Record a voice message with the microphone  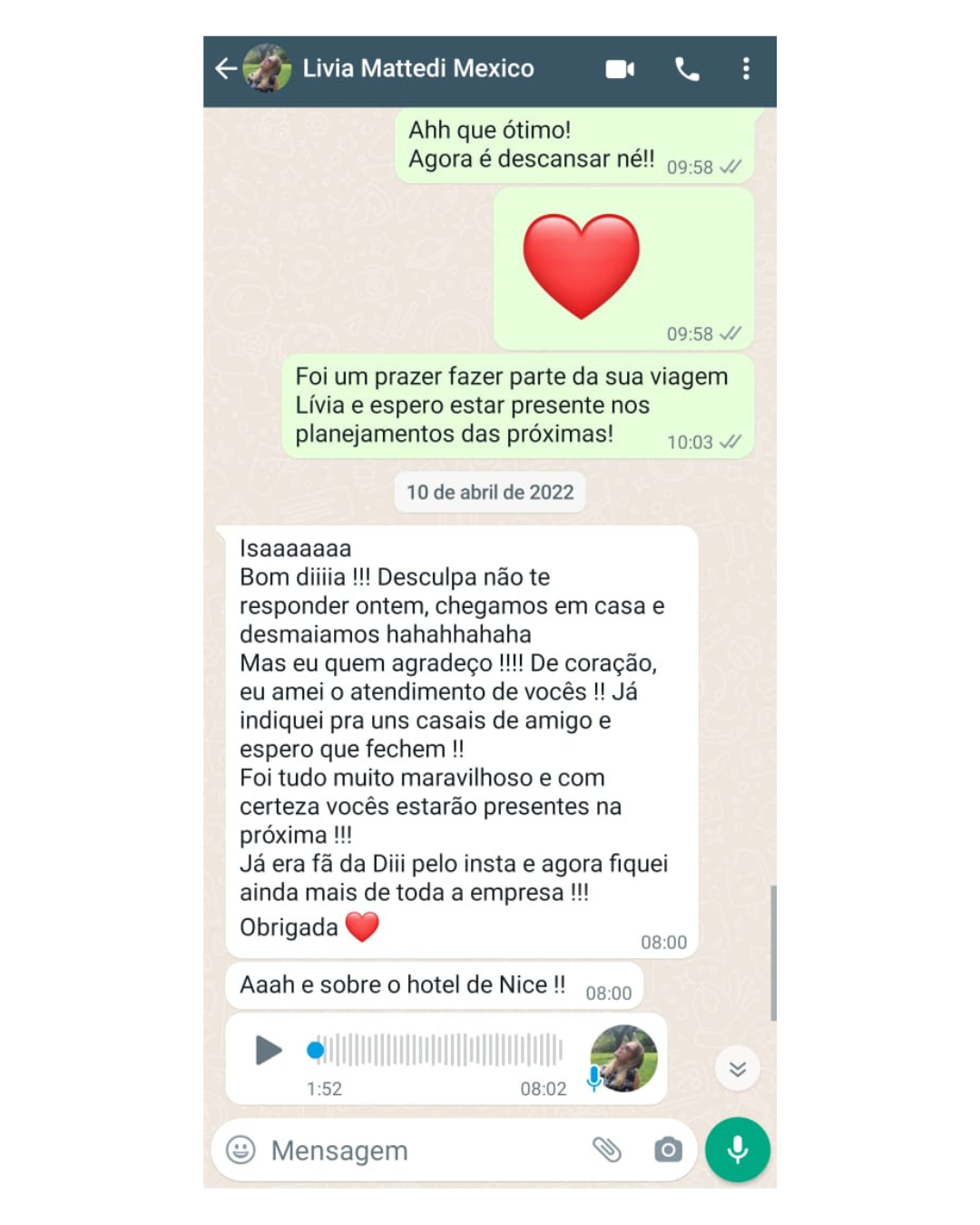click(737, 1150)
